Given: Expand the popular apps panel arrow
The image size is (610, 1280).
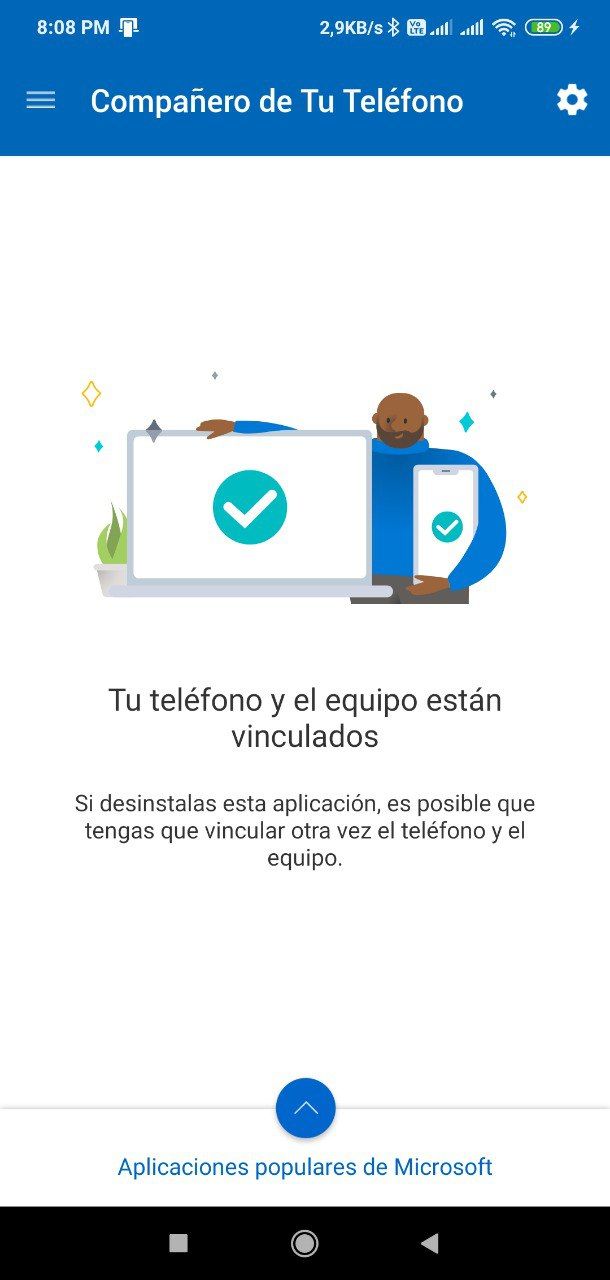Looking at the screenshot, I should [x=305, y=1108].
